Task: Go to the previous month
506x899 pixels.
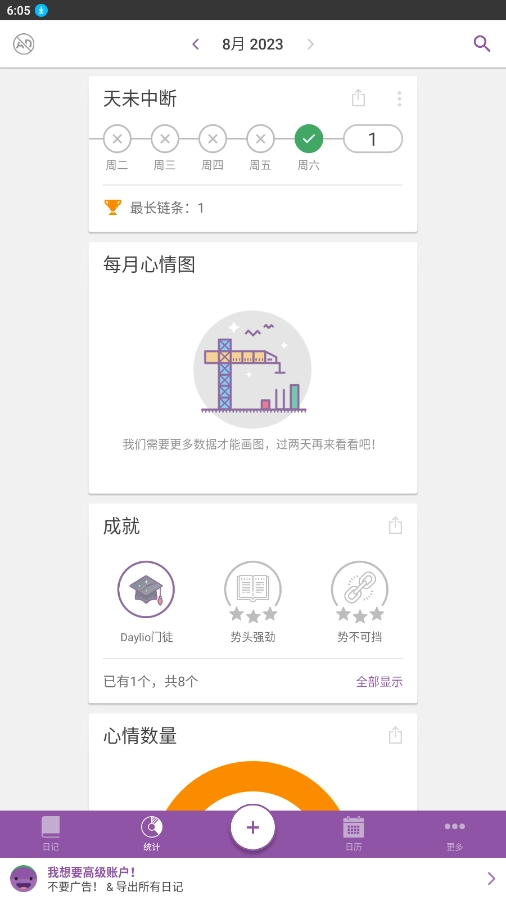Action: tap(195, 44)
